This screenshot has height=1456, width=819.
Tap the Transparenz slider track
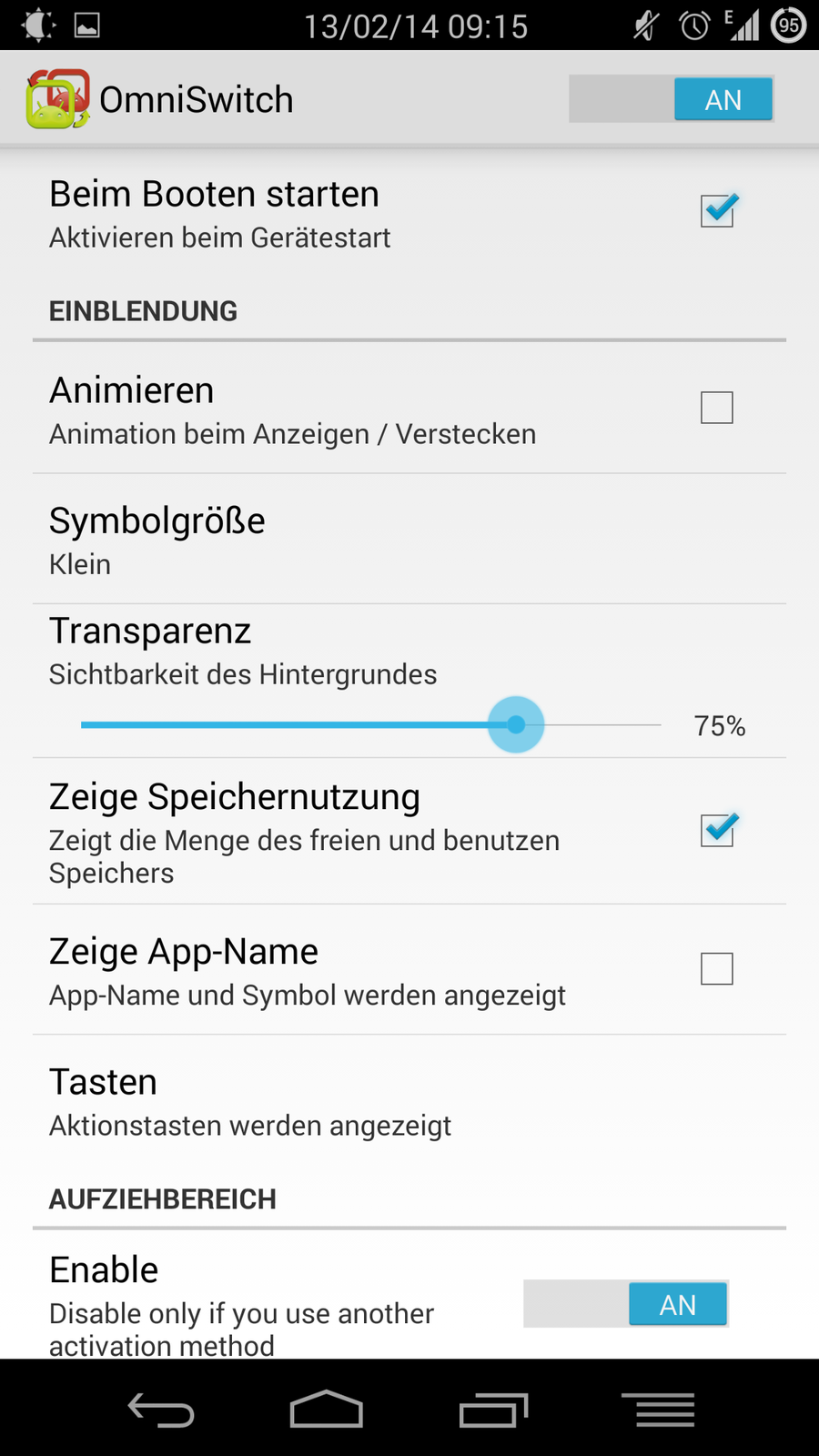coord(364,725)
